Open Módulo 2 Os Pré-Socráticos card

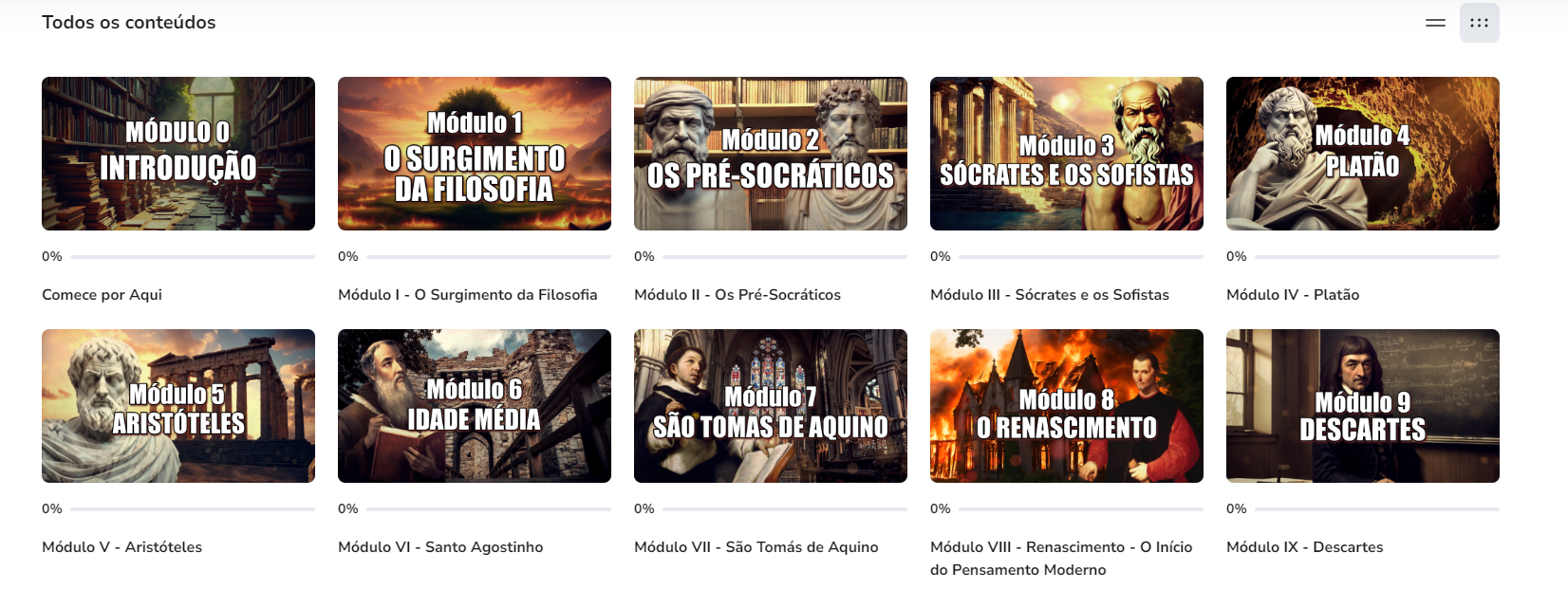click(x=771, y=154)
